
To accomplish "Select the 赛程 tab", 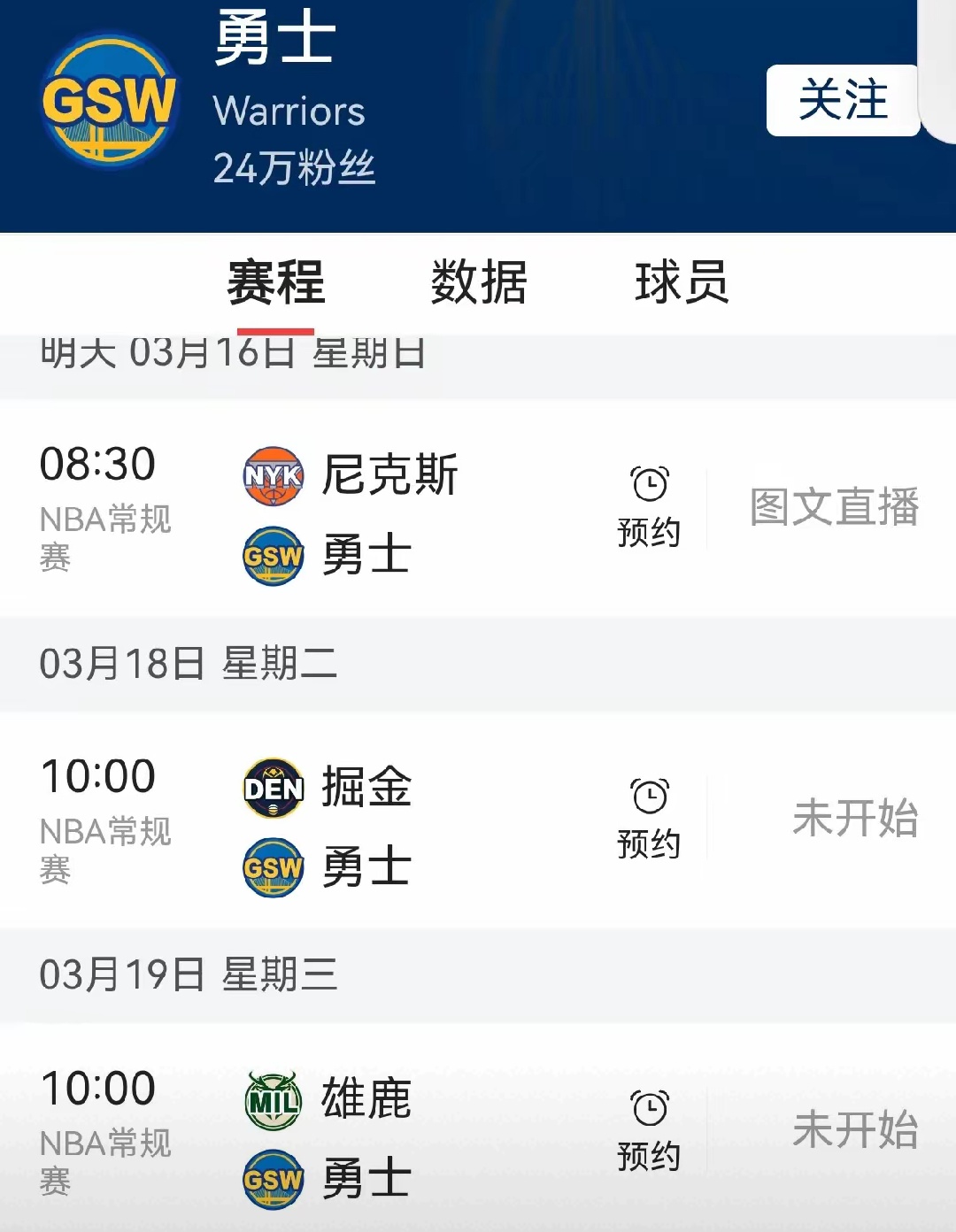I will point(275,282).
